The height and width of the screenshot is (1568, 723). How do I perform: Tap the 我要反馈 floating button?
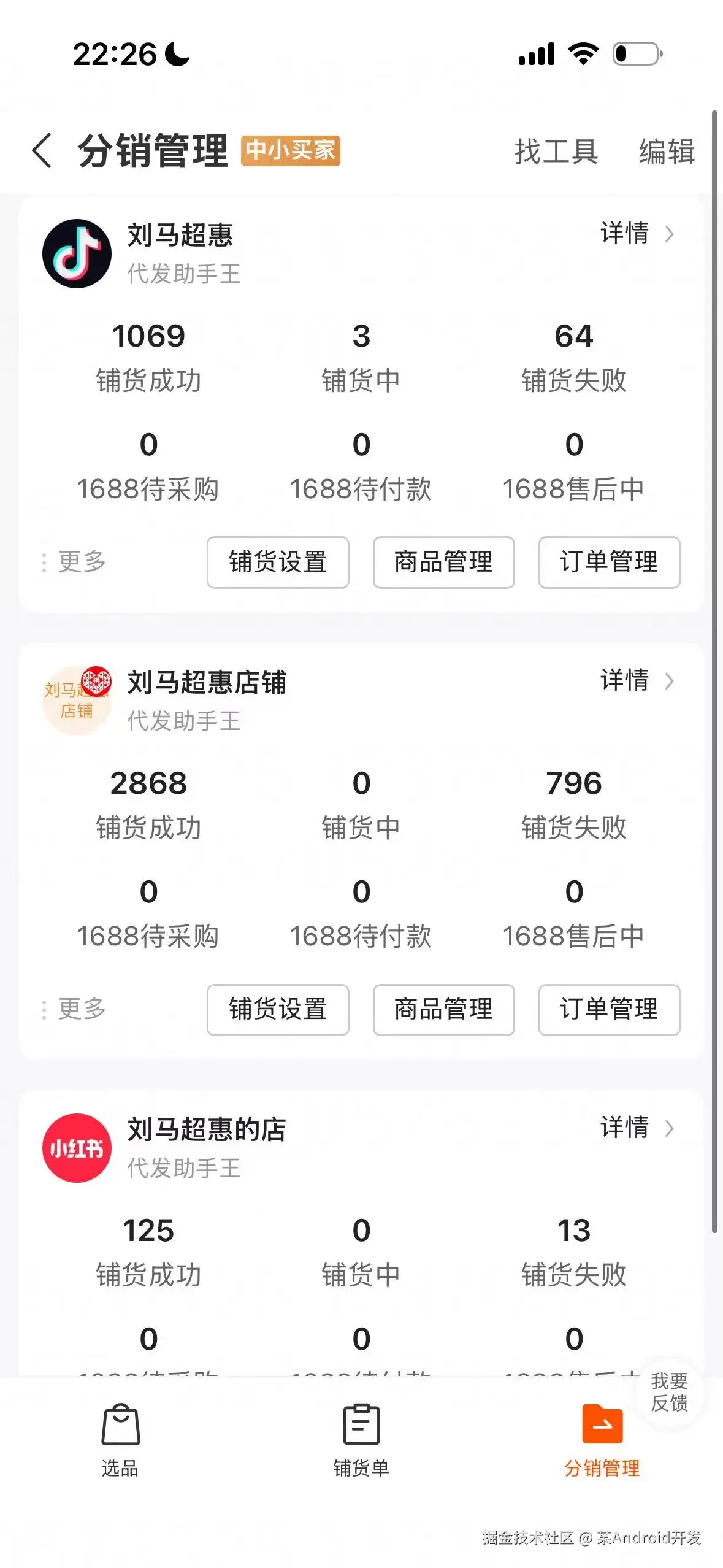tap(669, 1393)
